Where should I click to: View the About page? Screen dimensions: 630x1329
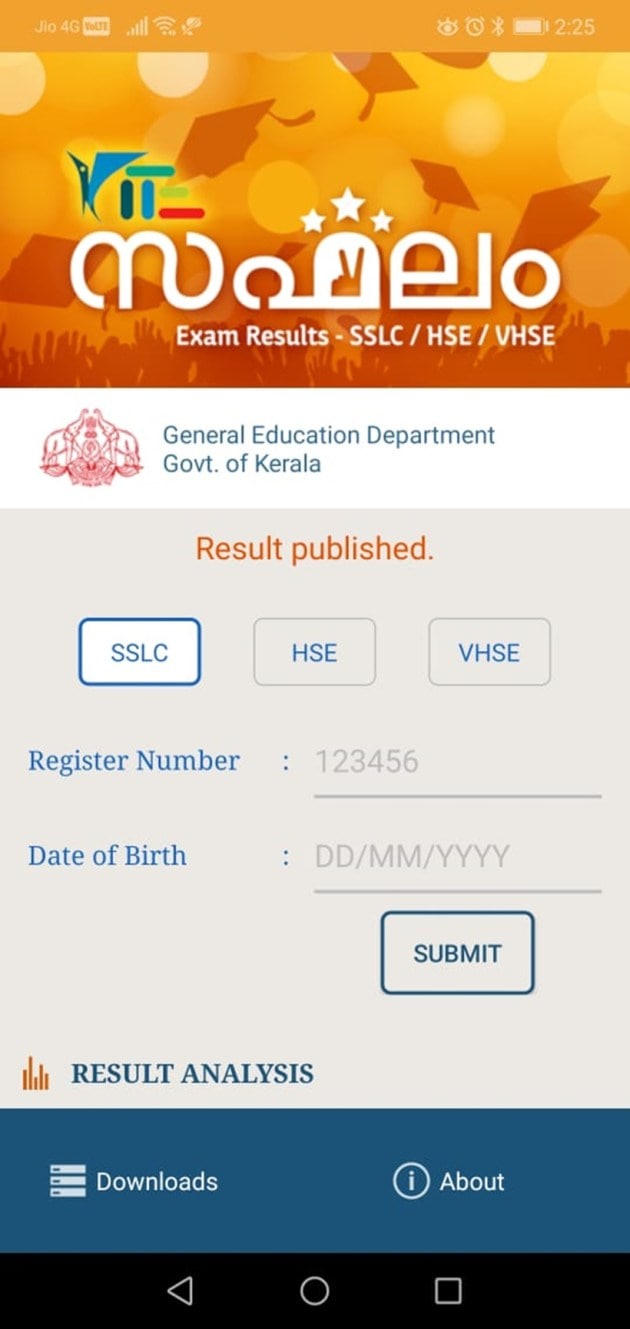coord(449,1181)
